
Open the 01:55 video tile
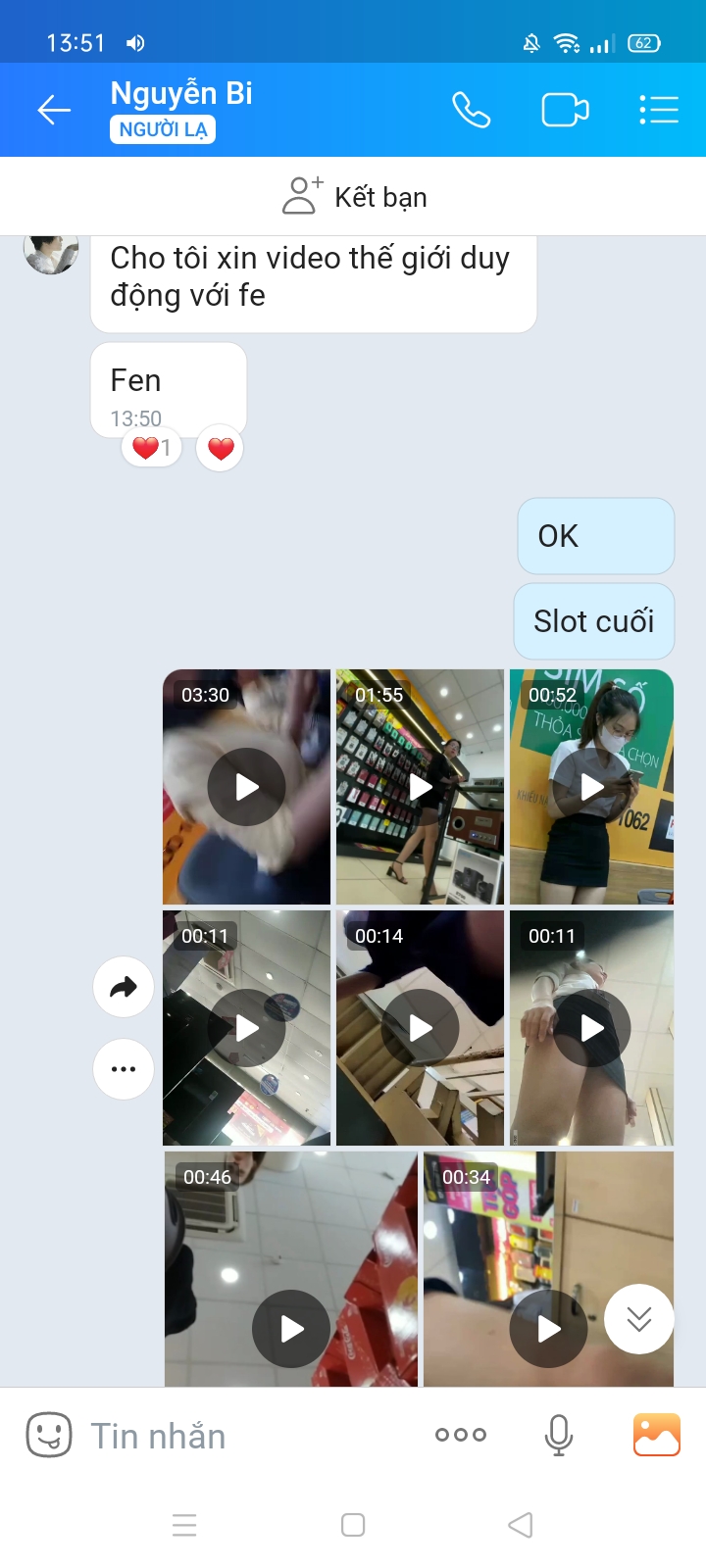pos(420,787)
